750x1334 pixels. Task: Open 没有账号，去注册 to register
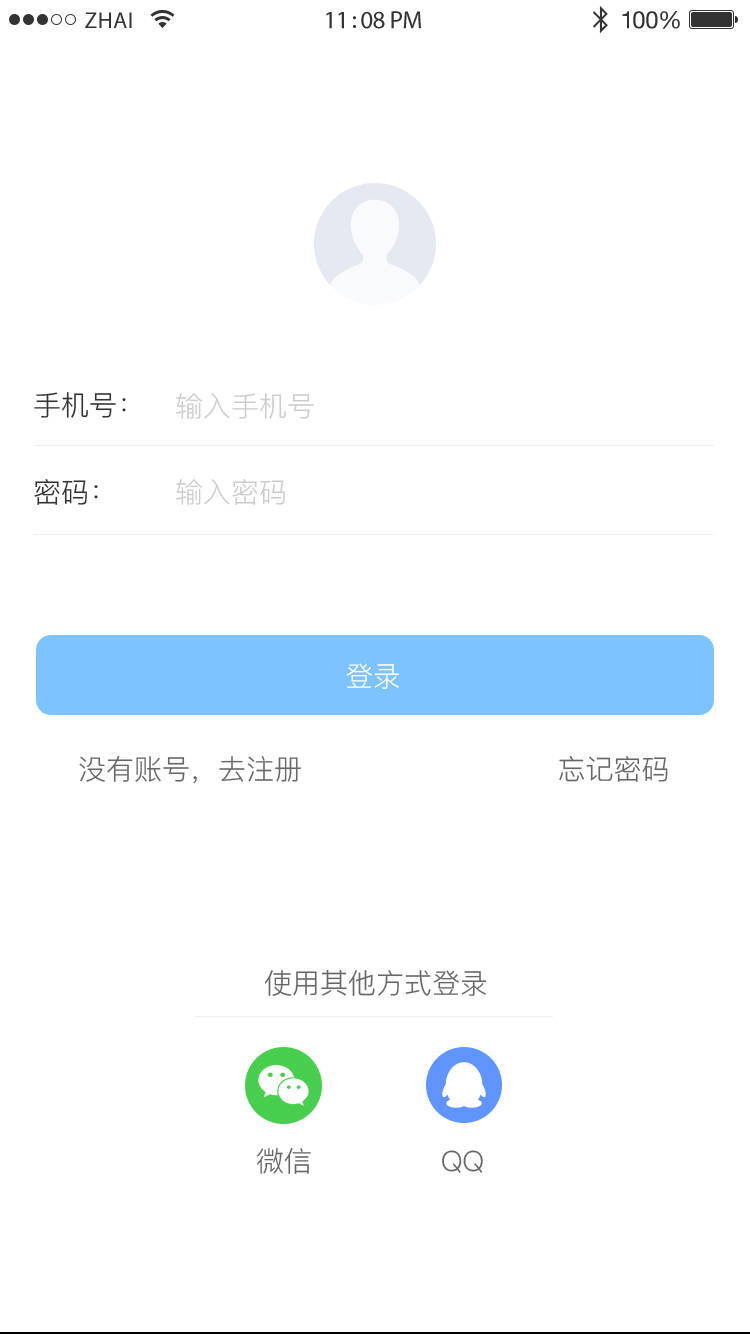(190, 770)
